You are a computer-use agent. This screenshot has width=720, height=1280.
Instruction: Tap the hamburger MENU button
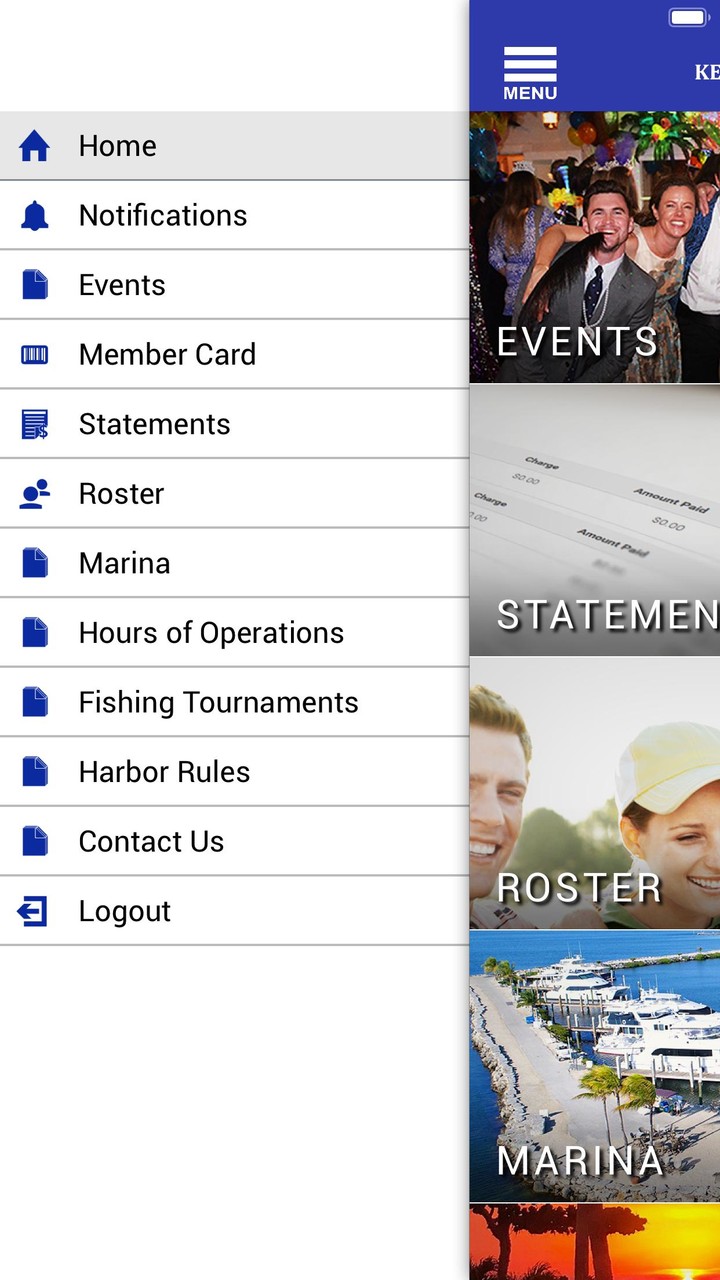click(x=530, y=74)
